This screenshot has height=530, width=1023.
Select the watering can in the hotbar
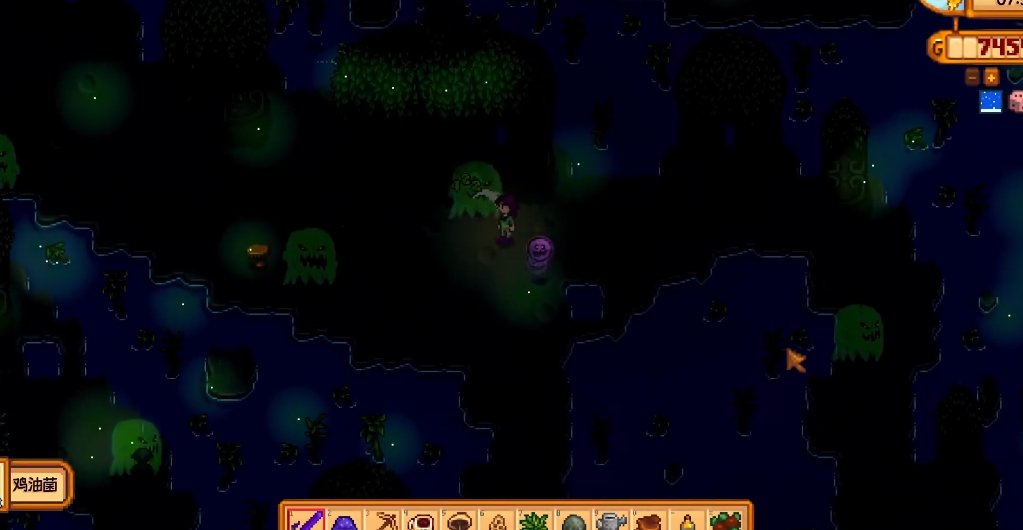[612, 521]
